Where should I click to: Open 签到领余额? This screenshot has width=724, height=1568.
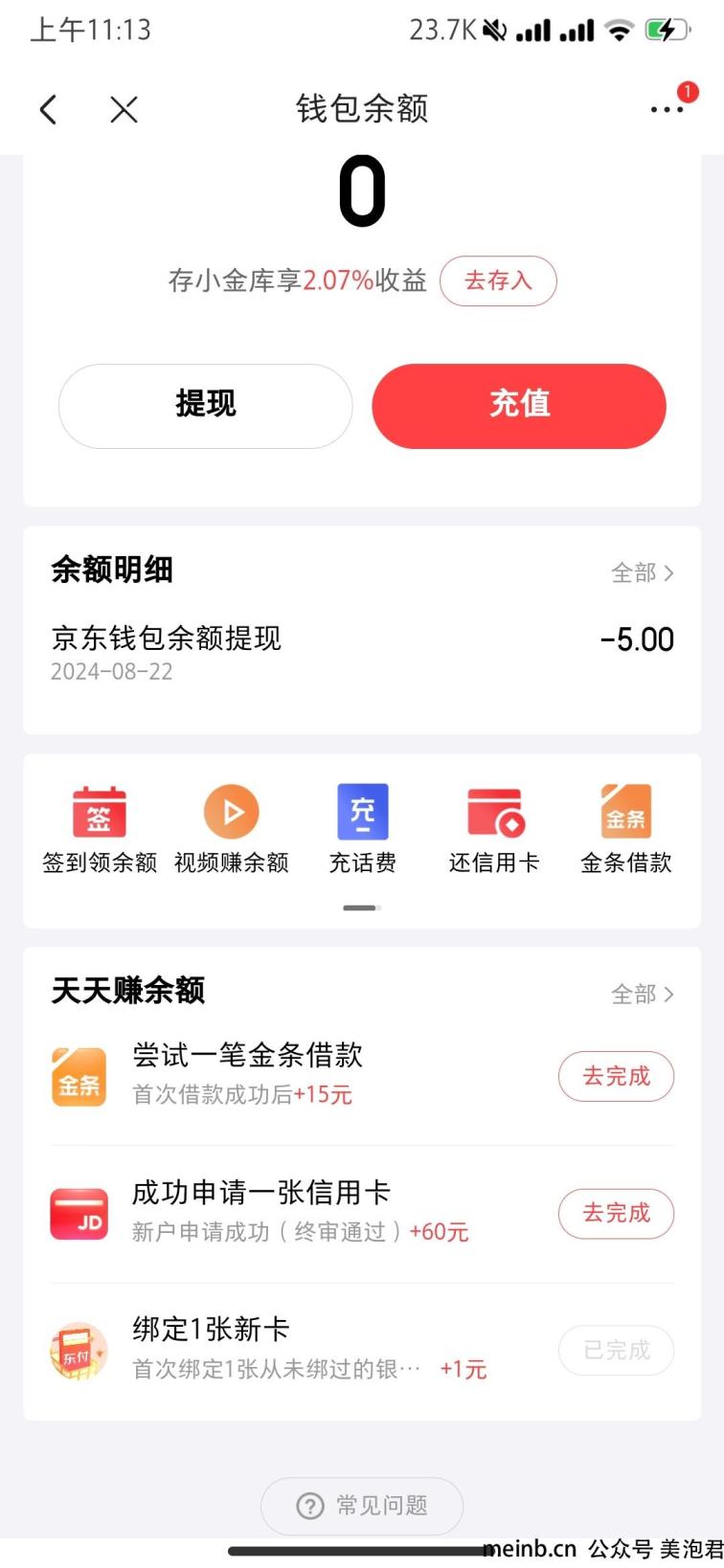tap(100, 830)
